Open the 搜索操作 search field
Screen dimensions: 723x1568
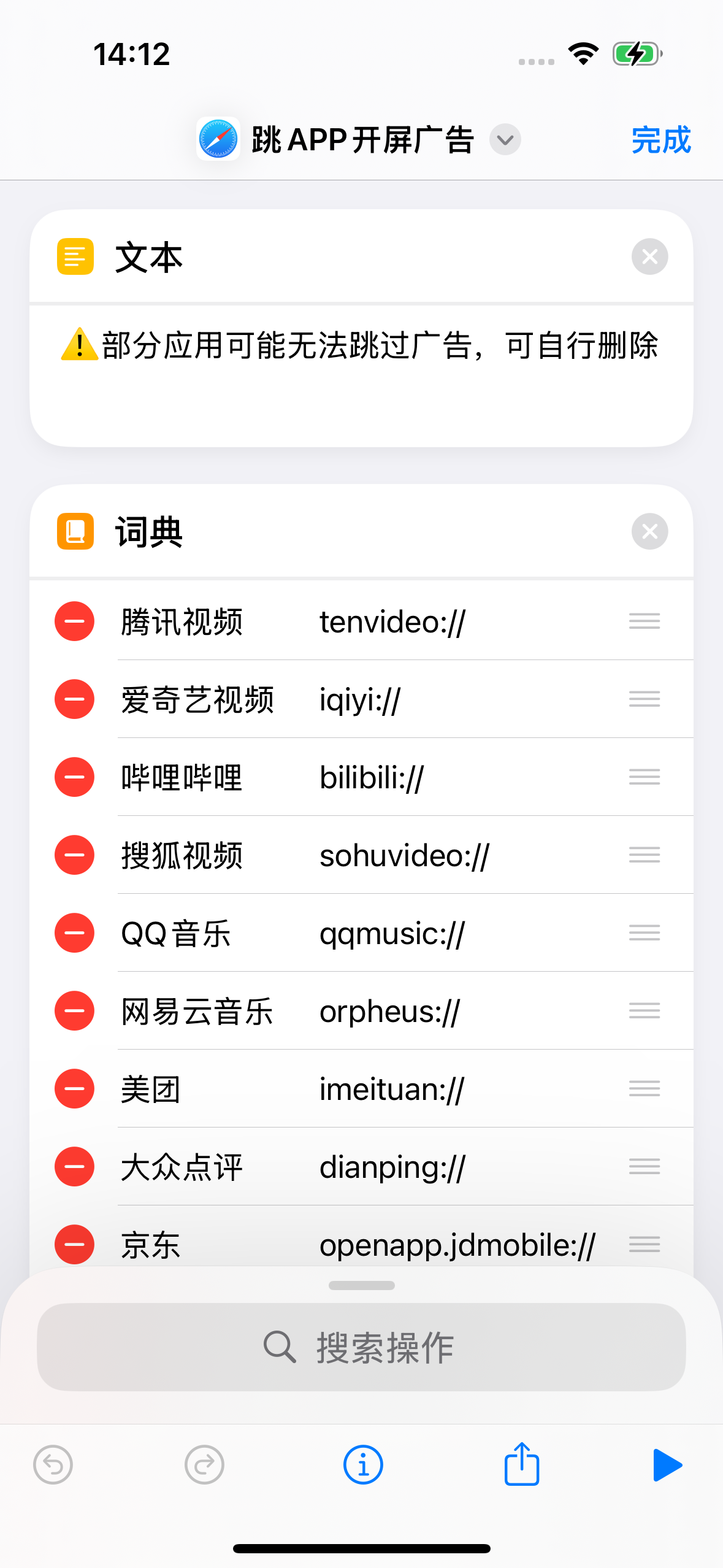361,1347
